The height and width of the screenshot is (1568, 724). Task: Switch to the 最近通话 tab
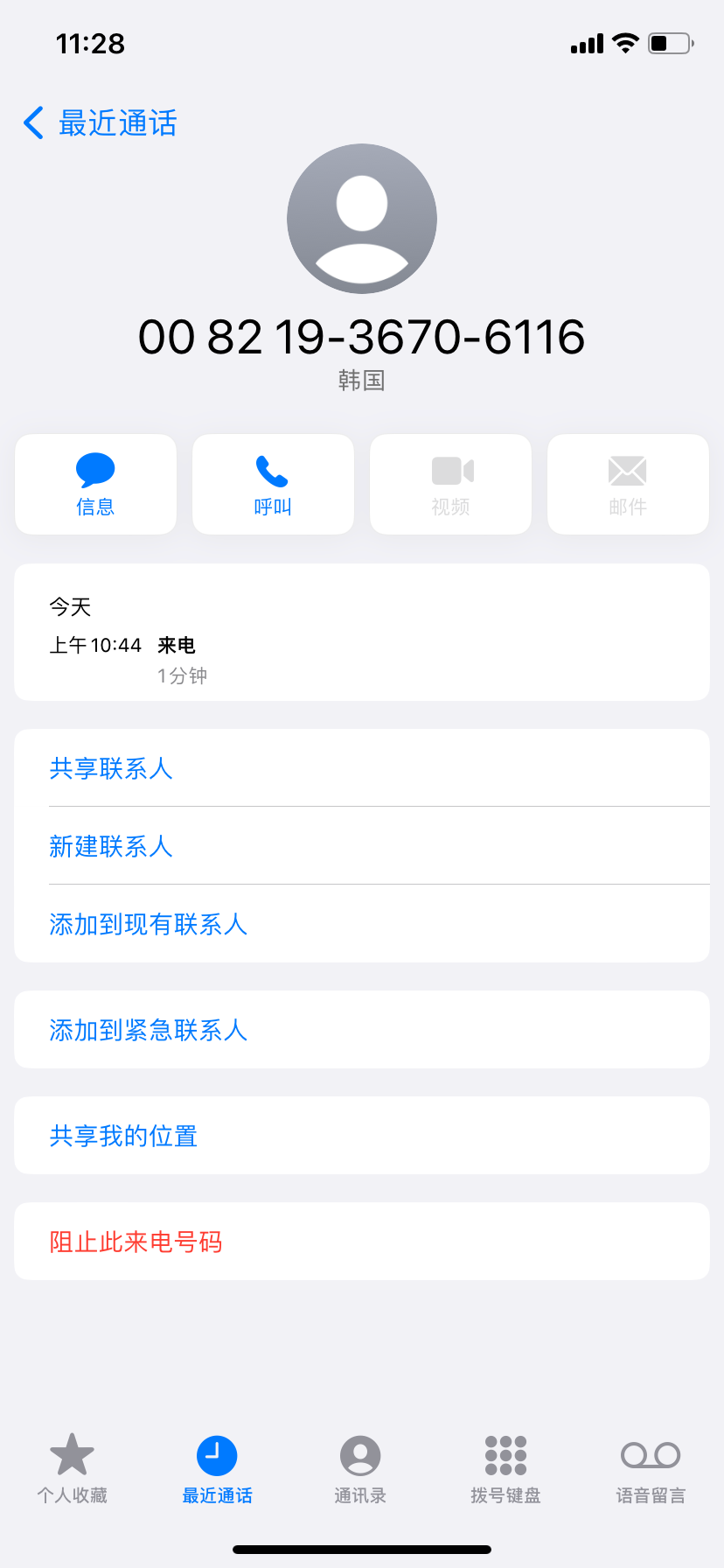click(217, 1470)
